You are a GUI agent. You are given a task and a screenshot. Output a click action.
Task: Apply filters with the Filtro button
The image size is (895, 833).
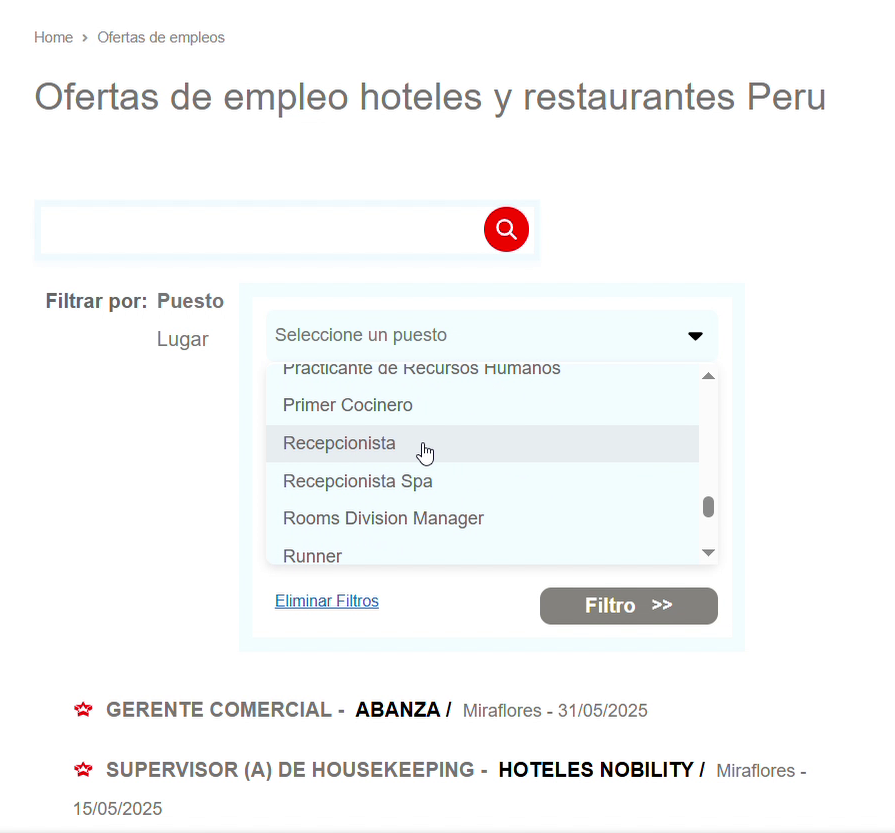click(x=628, y=606)
